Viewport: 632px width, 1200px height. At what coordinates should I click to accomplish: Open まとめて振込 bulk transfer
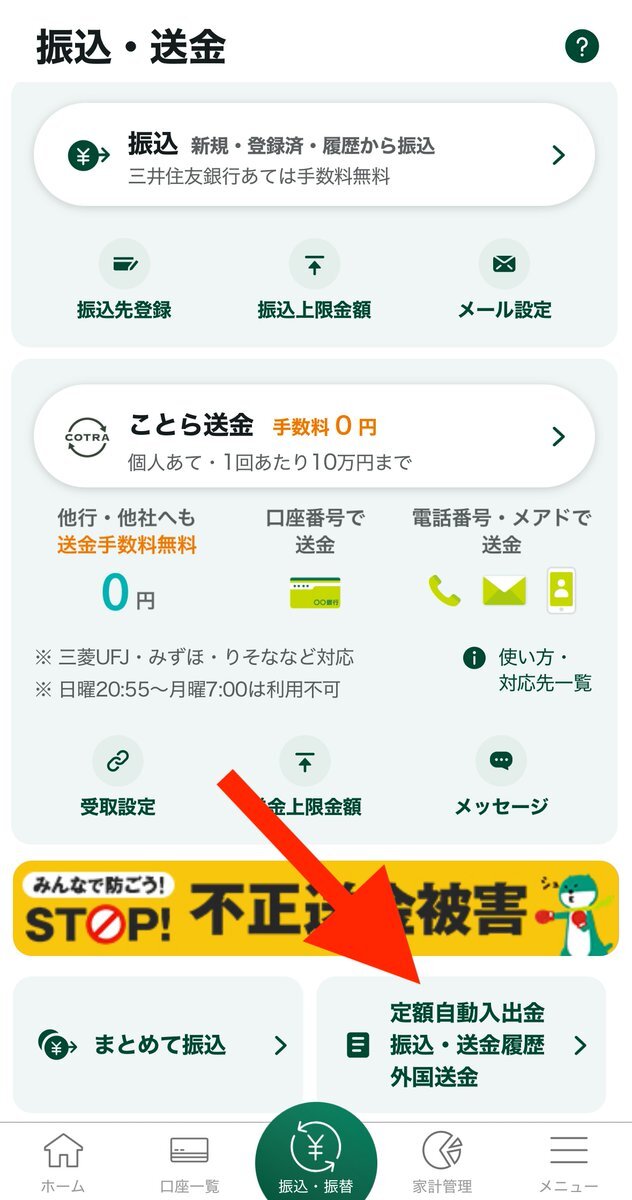pos(158,1045)
